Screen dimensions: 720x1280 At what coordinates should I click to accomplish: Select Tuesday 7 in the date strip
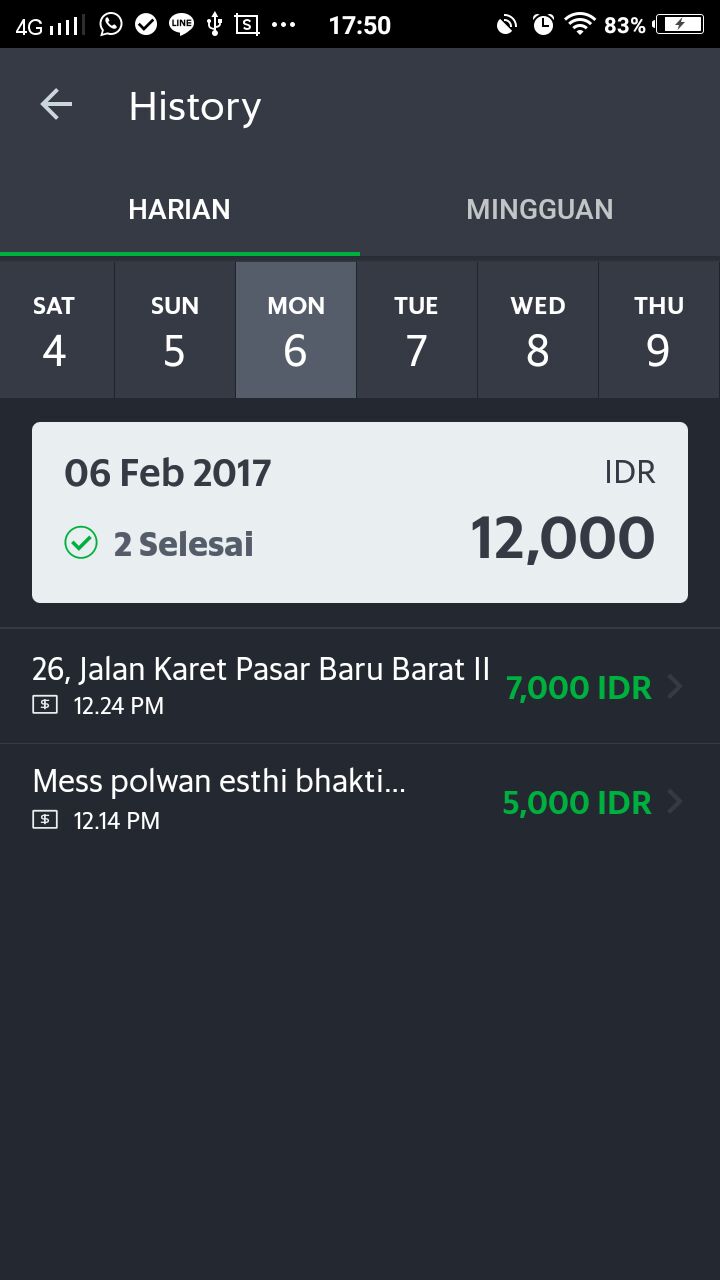point(417,331)
